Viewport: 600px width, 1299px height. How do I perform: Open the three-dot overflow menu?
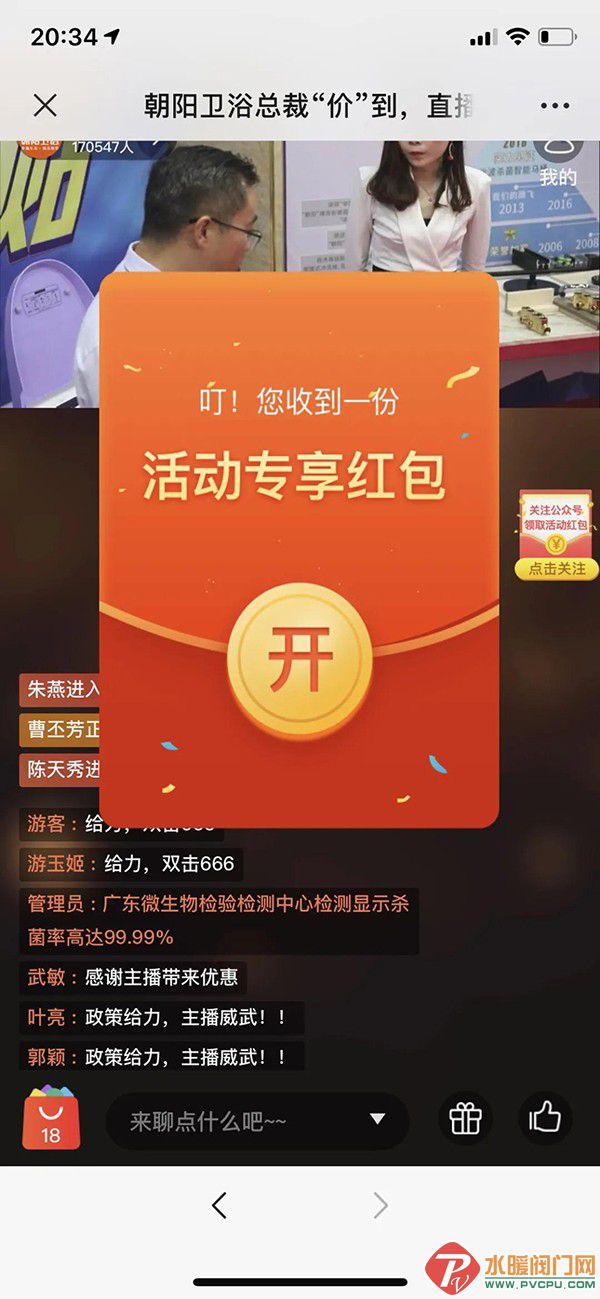[554, 105]
